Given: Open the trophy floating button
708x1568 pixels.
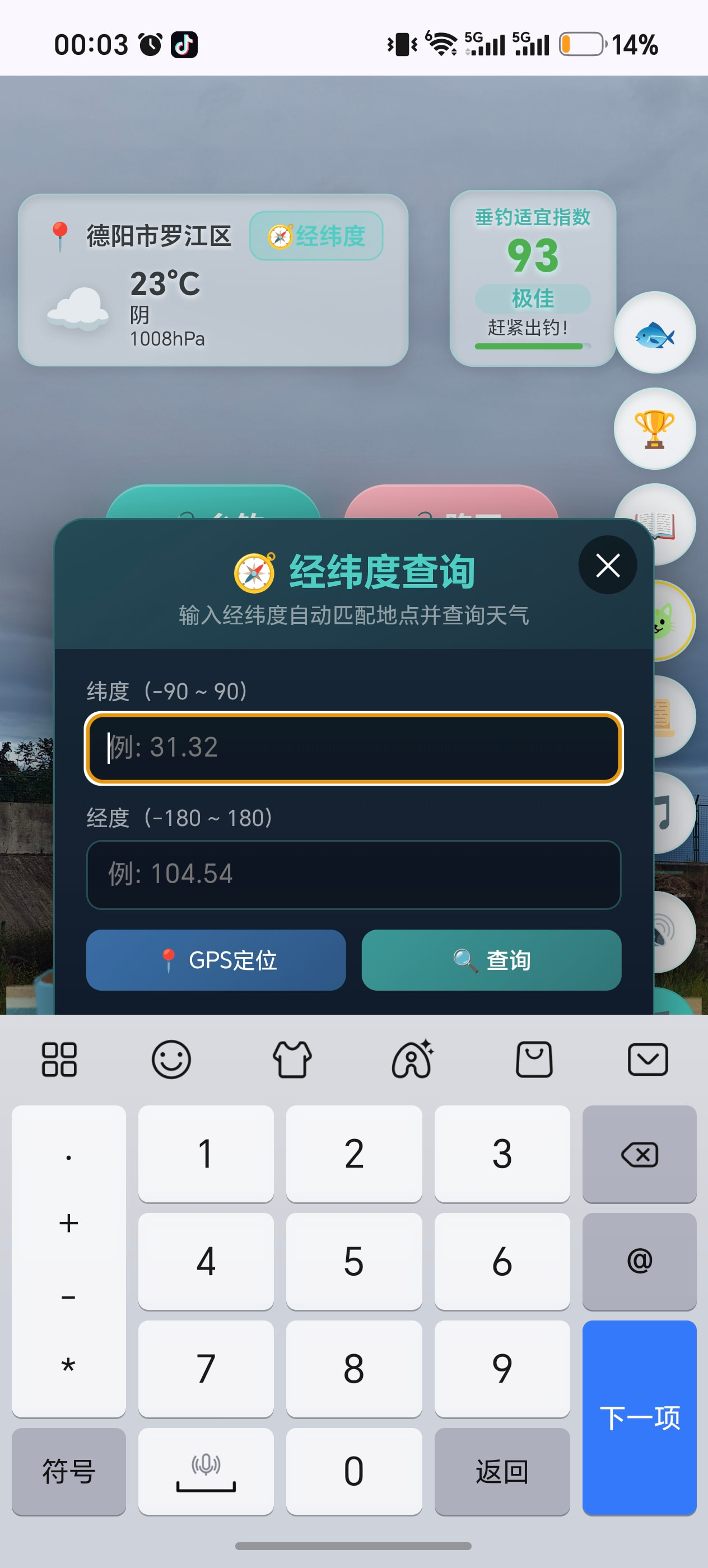Looking at the screenshot, I should point(654,428).
